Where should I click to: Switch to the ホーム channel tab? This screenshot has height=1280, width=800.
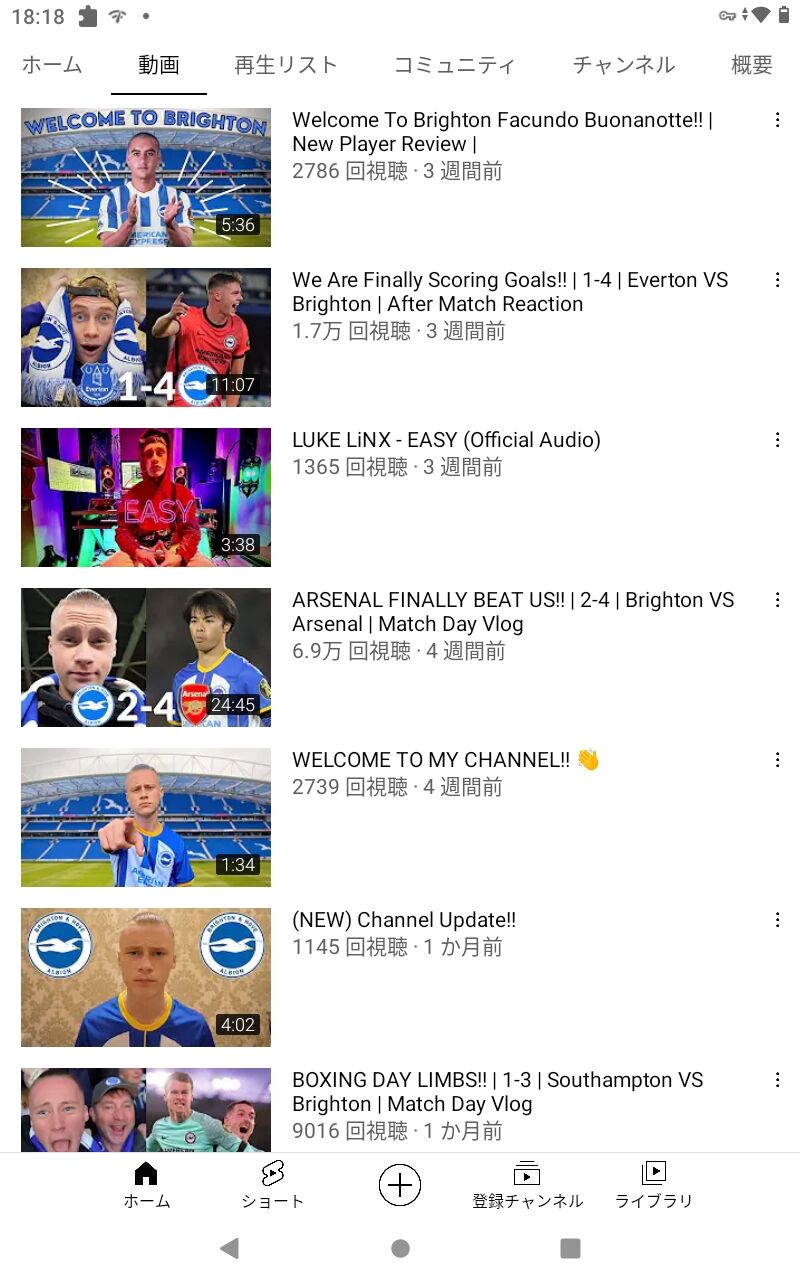52,66
